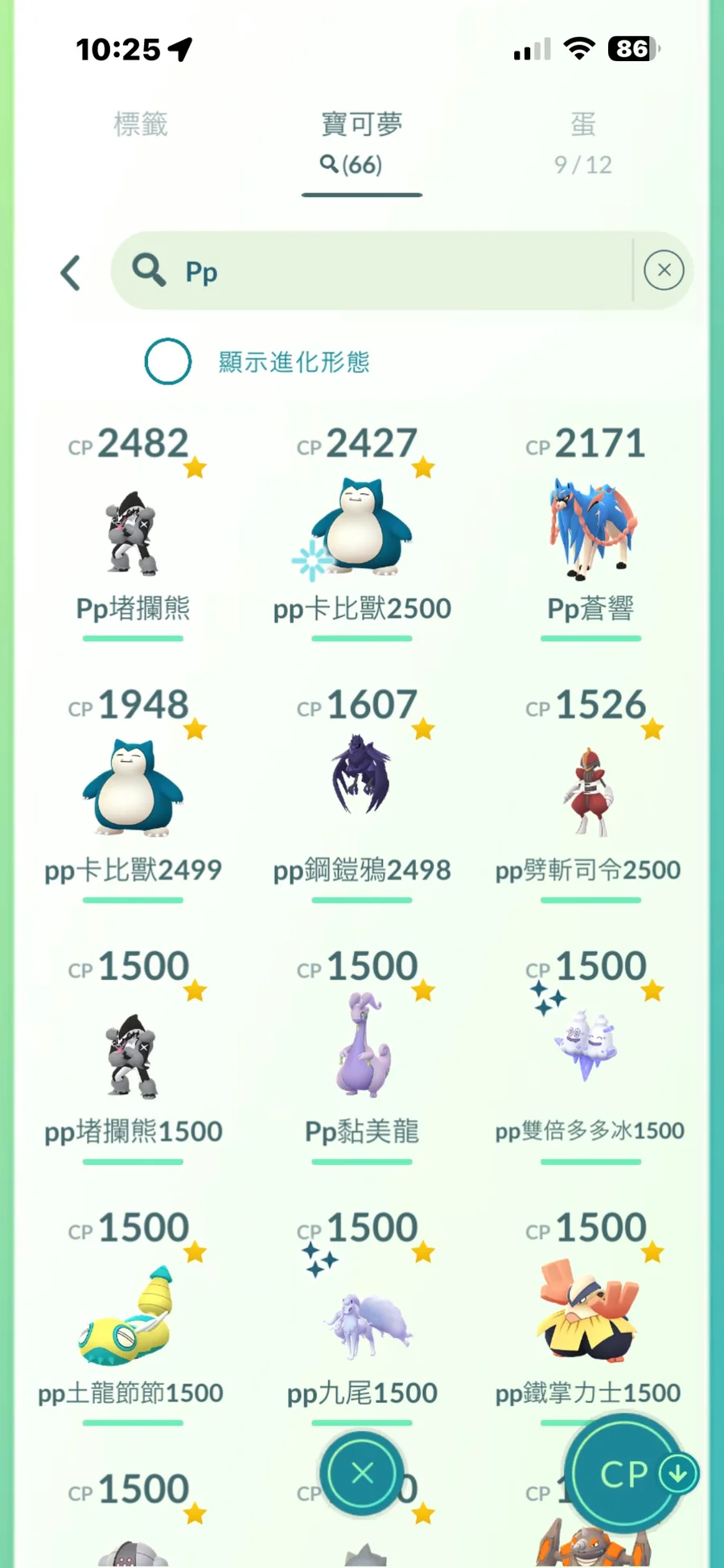Clear the Pp search text

tap(664, 270)
